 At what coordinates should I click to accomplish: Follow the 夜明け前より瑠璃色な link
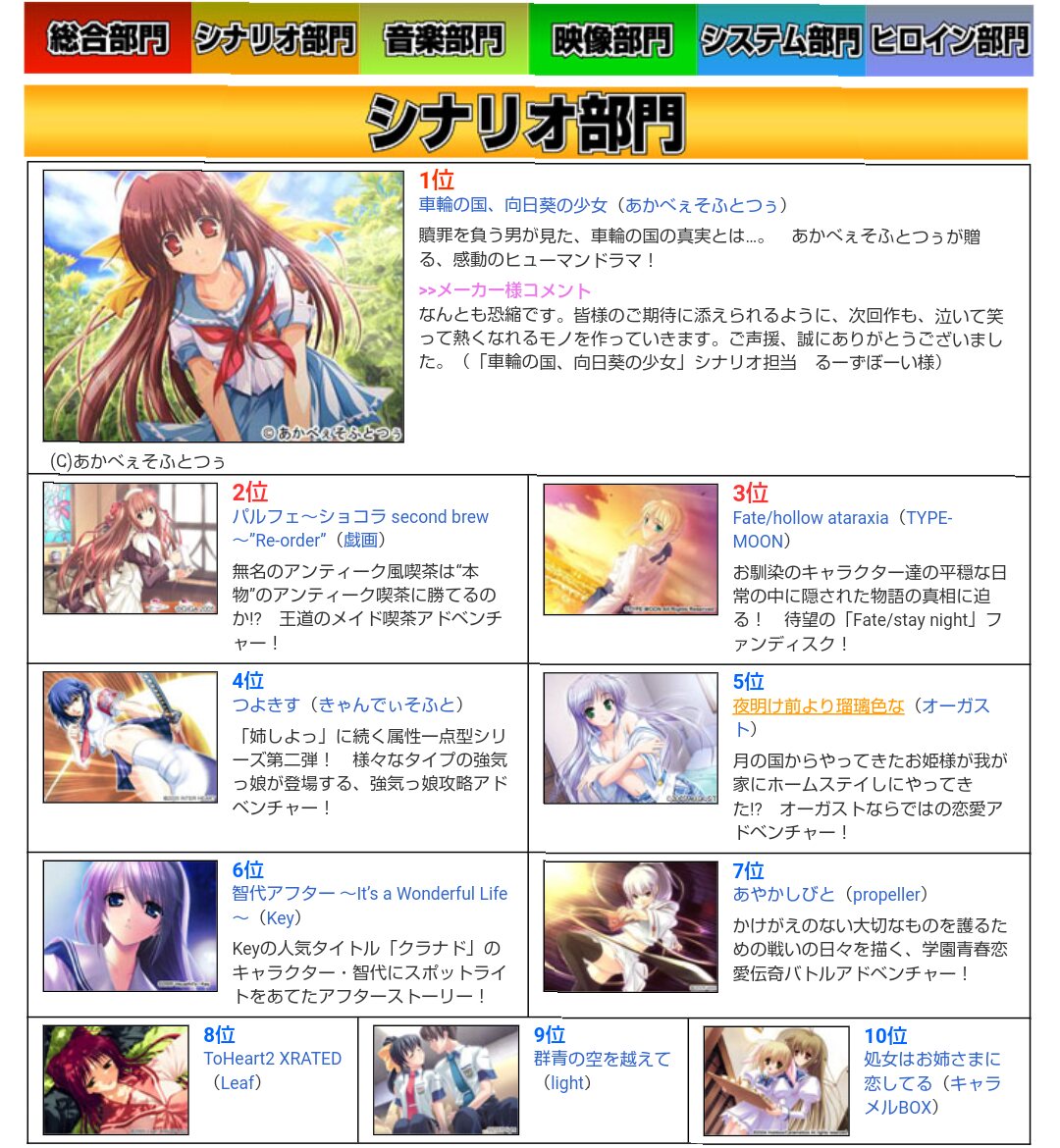[x=818, y=705]
